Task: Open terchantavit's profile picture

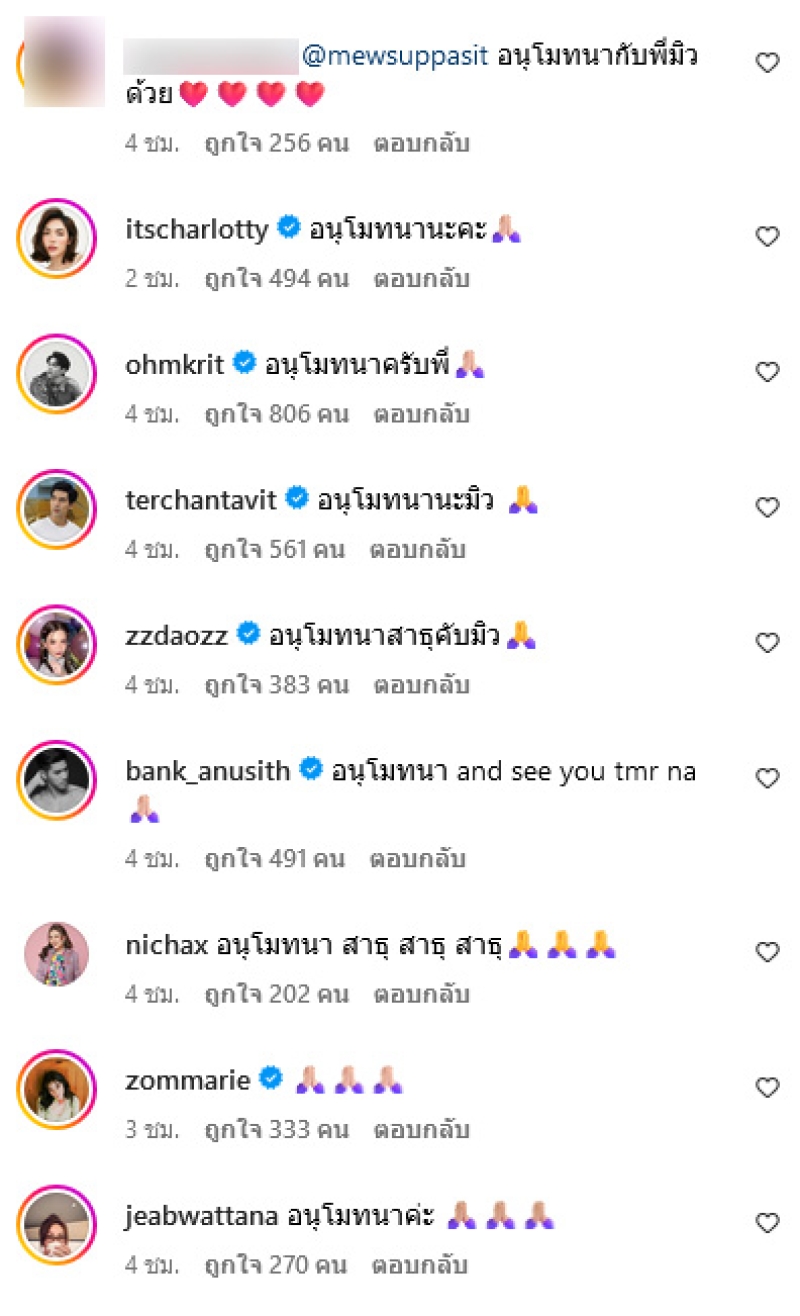Action: click(57, 509)
